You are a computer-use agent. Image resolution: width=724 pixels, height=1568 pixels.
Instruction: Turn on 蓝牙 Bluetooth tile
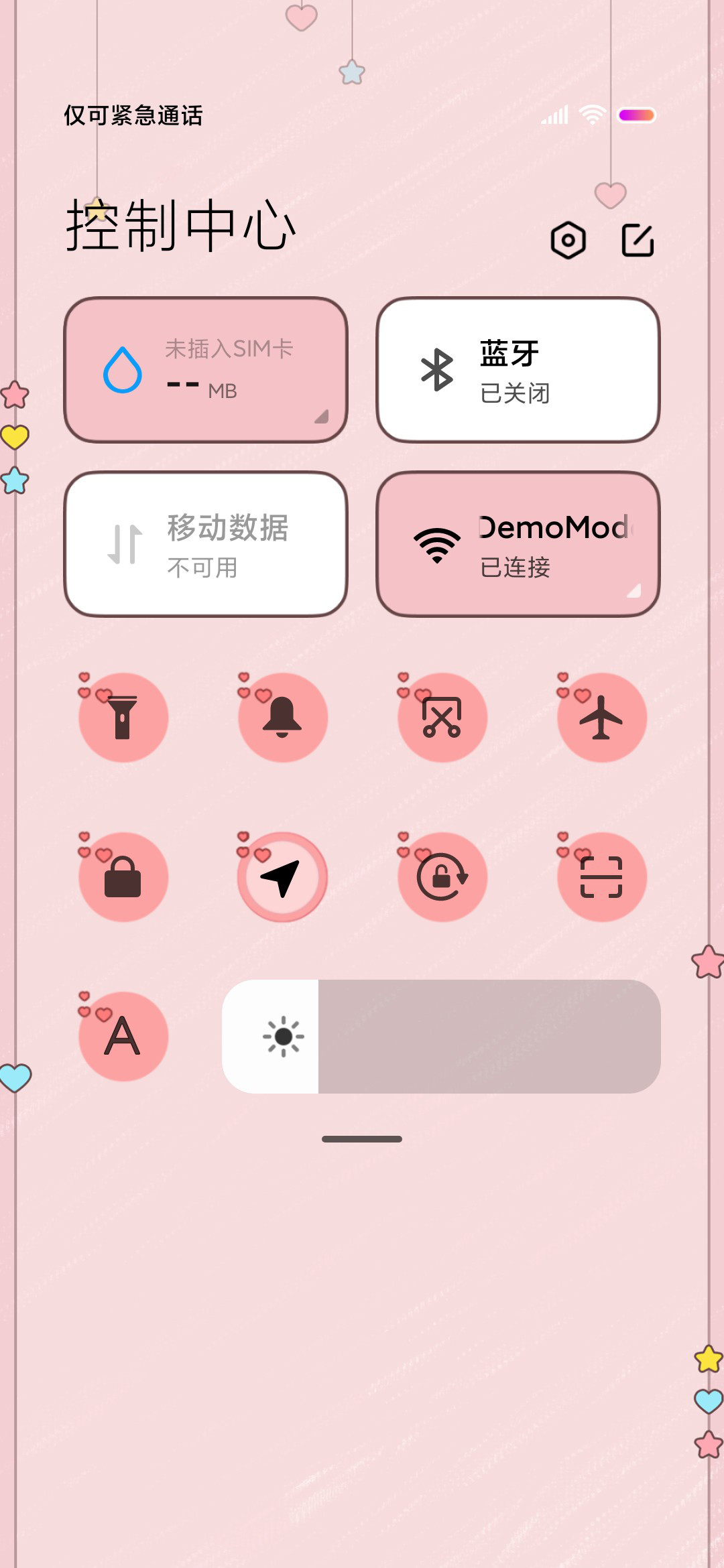[518, 370]
